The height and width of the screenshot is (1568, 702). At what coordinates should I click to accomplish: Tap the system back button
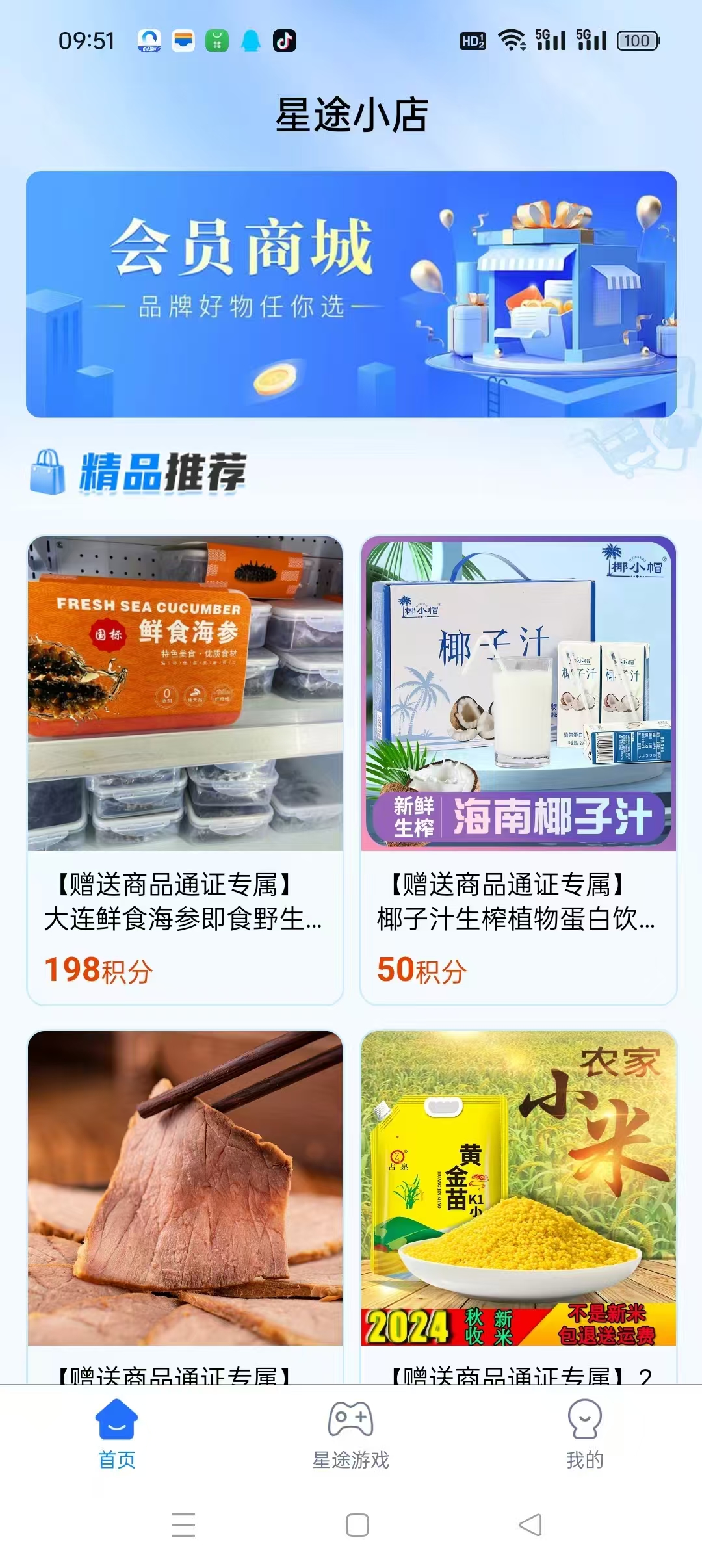pos(530,1524)
